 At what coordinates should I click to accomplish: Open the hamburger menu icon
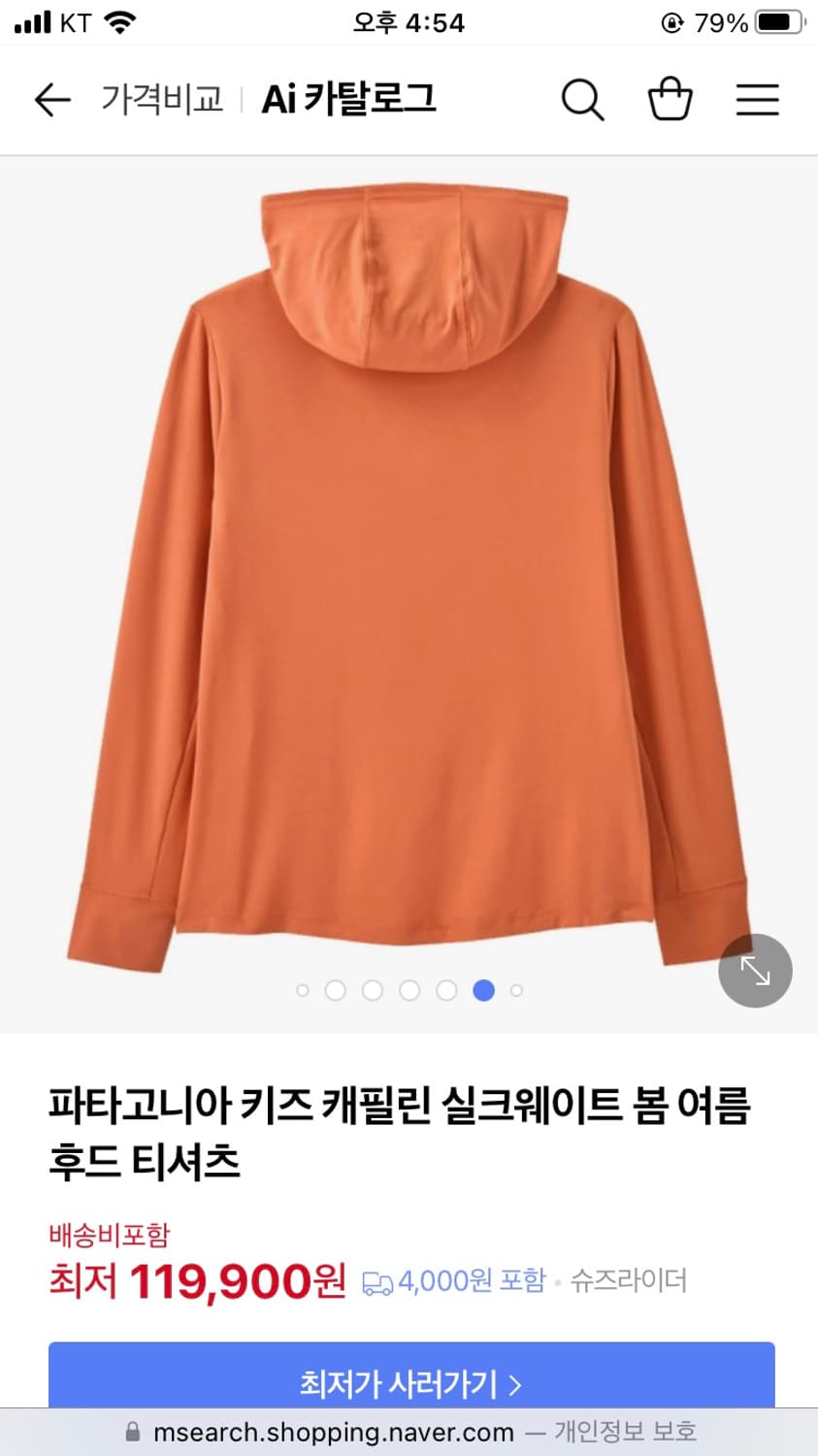757,99
